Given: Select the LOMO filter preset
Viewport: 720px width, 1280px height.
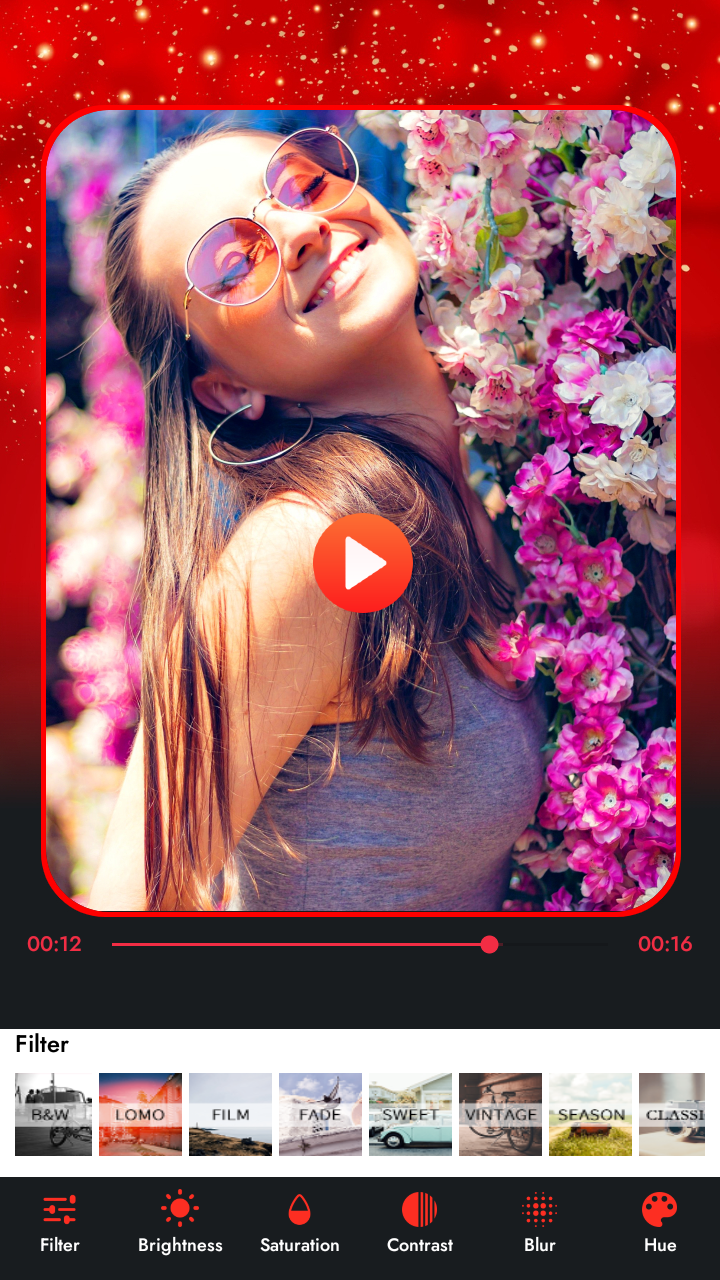Looking at the screenshot, I should tap(140, 1114).
